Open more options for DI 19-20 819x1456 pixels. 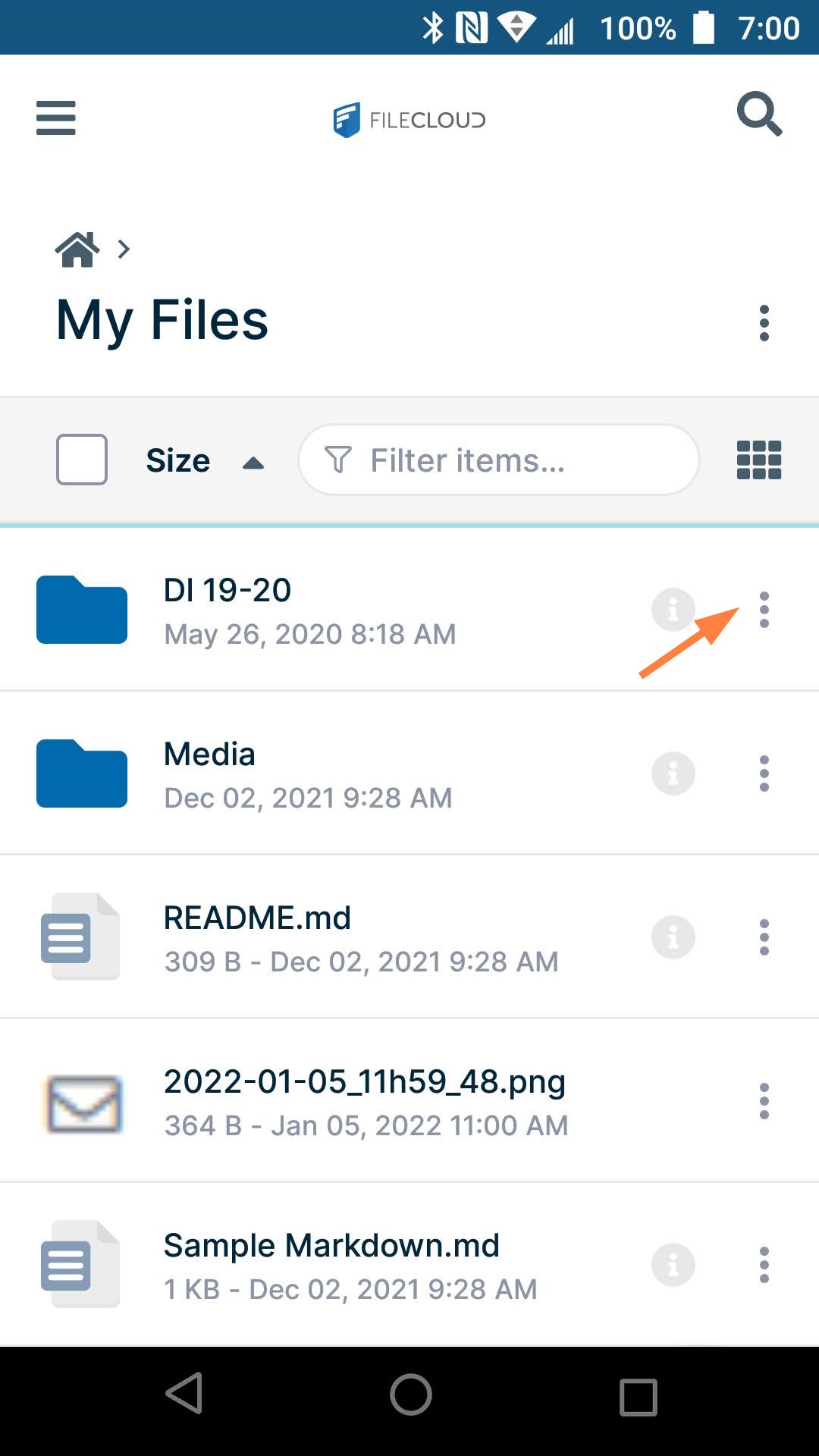point(764,610)
